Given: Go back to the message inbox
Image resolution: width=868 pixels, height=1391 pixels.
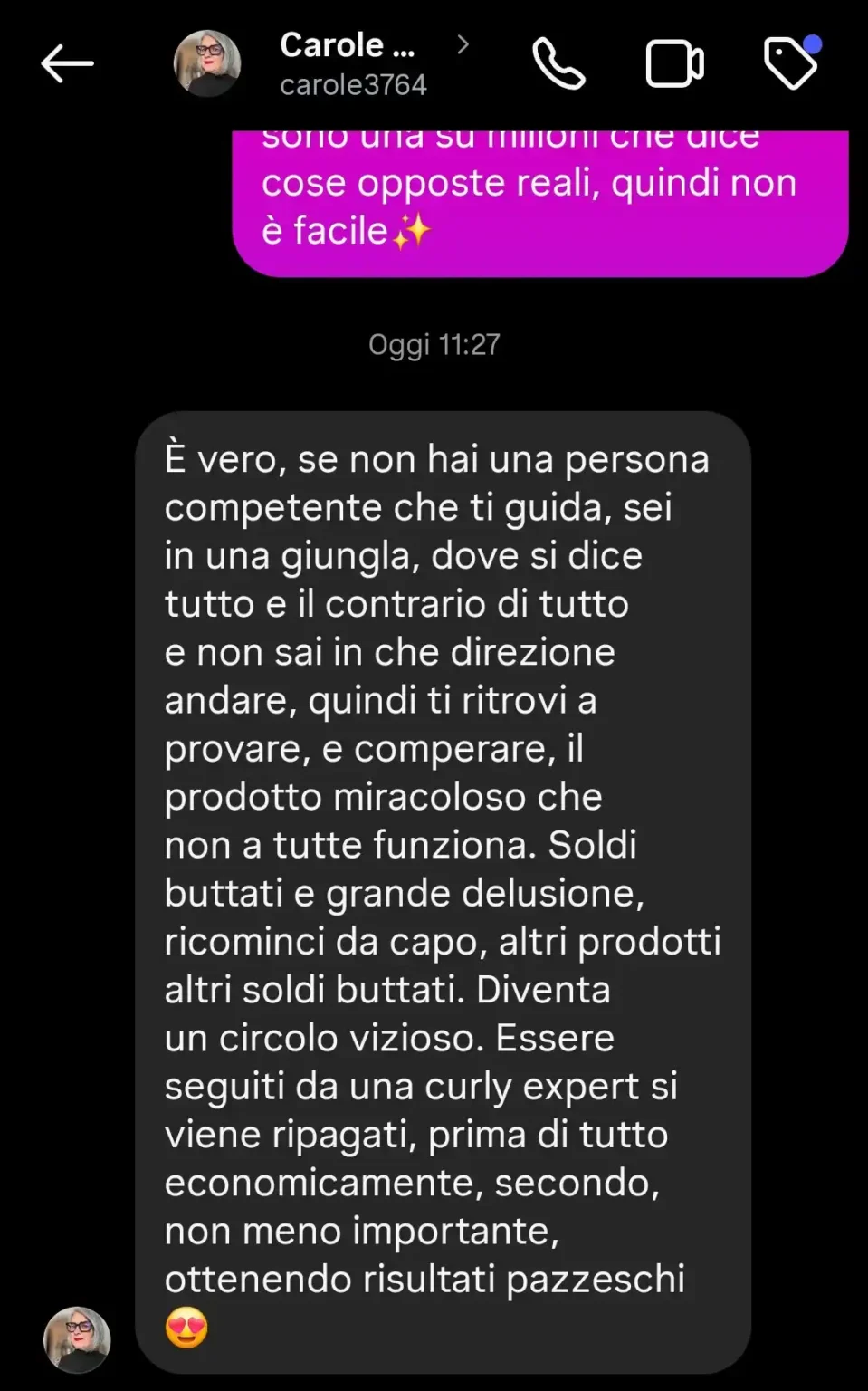Looking at the screenshot, I should pyautogui.click(x=68, y=64).
